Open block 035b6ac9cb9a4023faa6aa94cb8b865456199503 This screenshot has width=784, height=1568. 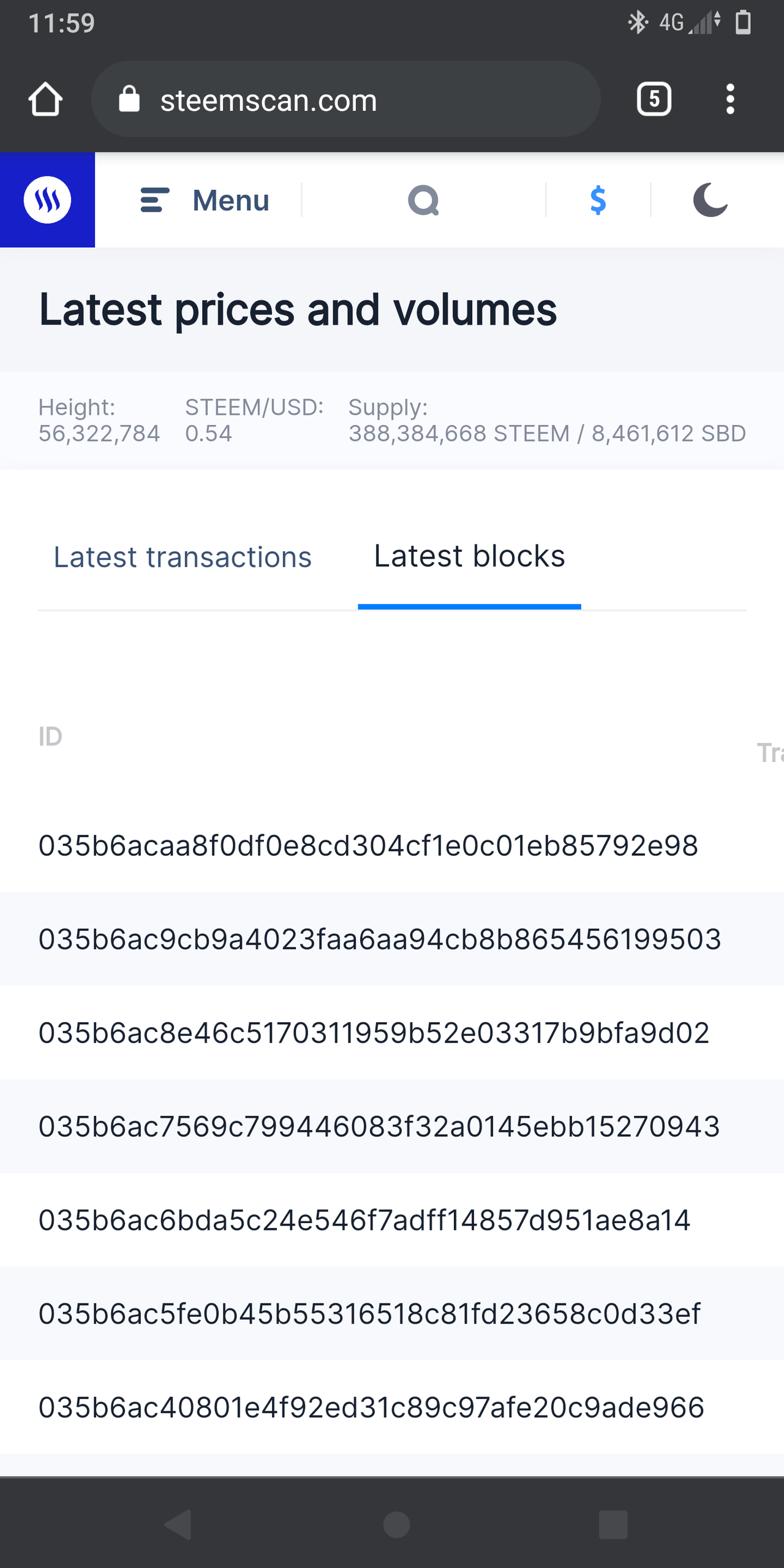[x=380, y=940]
